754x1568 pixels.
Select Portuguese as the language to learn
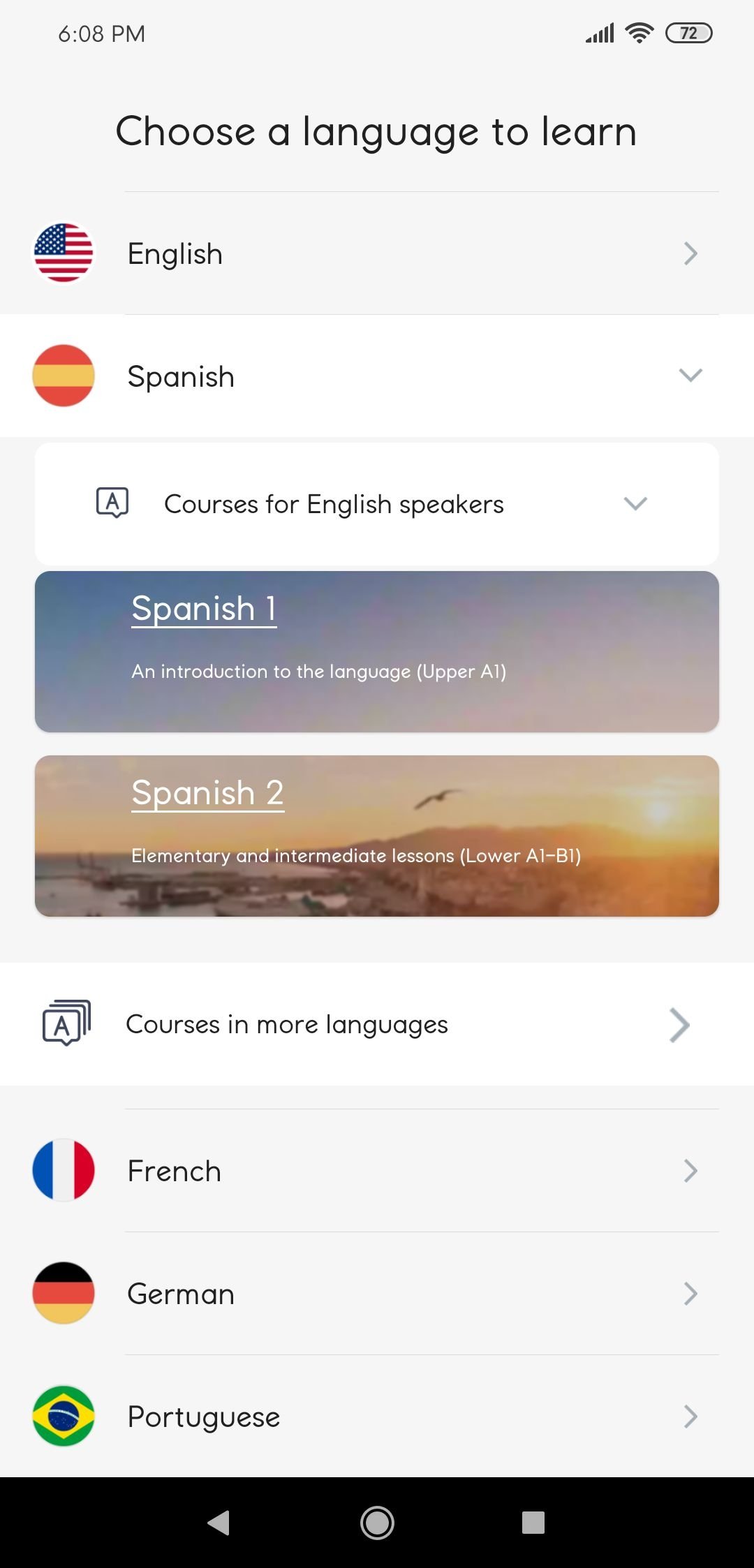point(377,1417)
